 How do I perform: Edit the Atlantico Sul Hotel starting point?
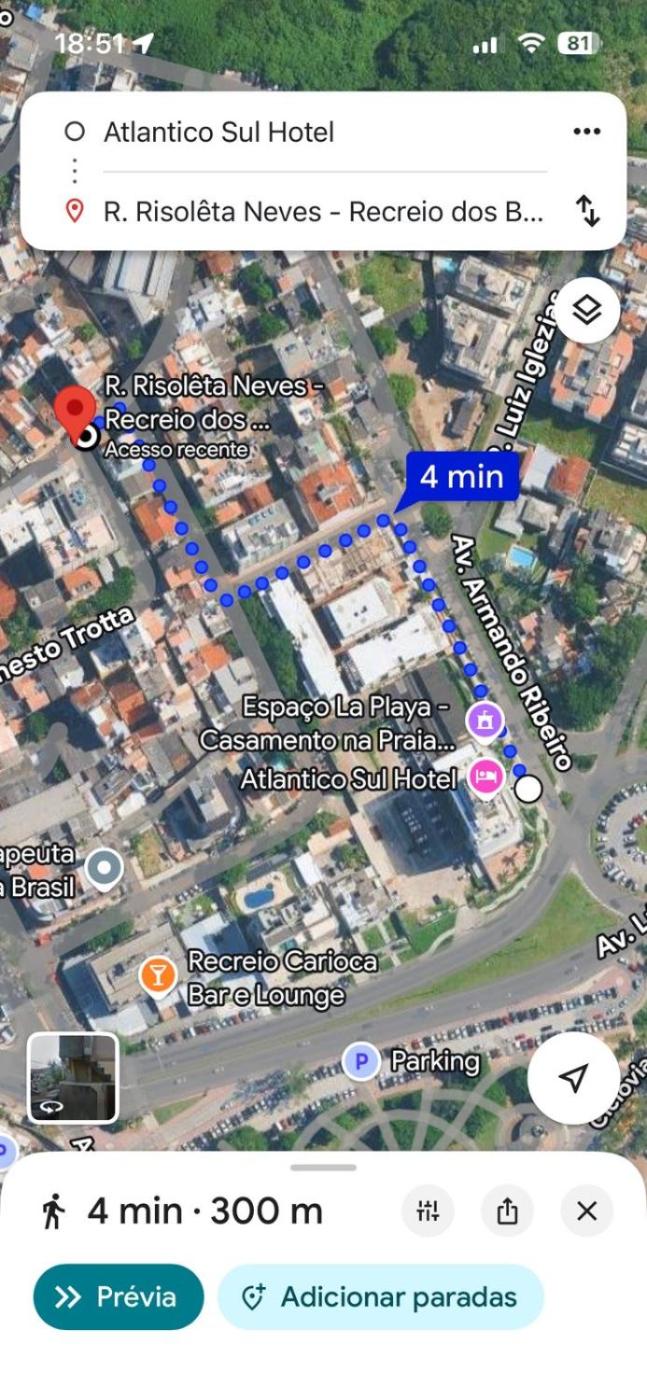[219, 132]
